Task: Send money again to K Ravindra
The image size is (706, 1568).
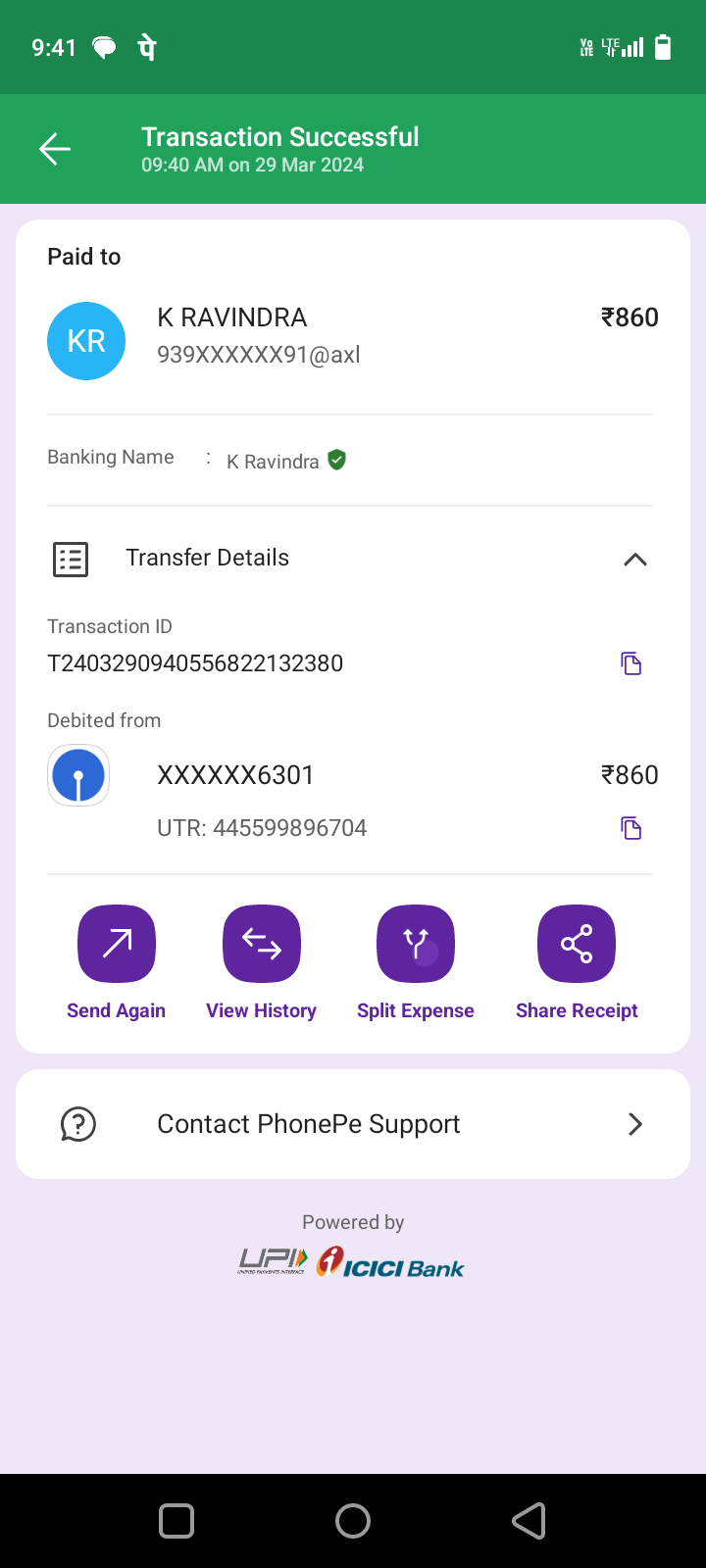Action: 117,944
